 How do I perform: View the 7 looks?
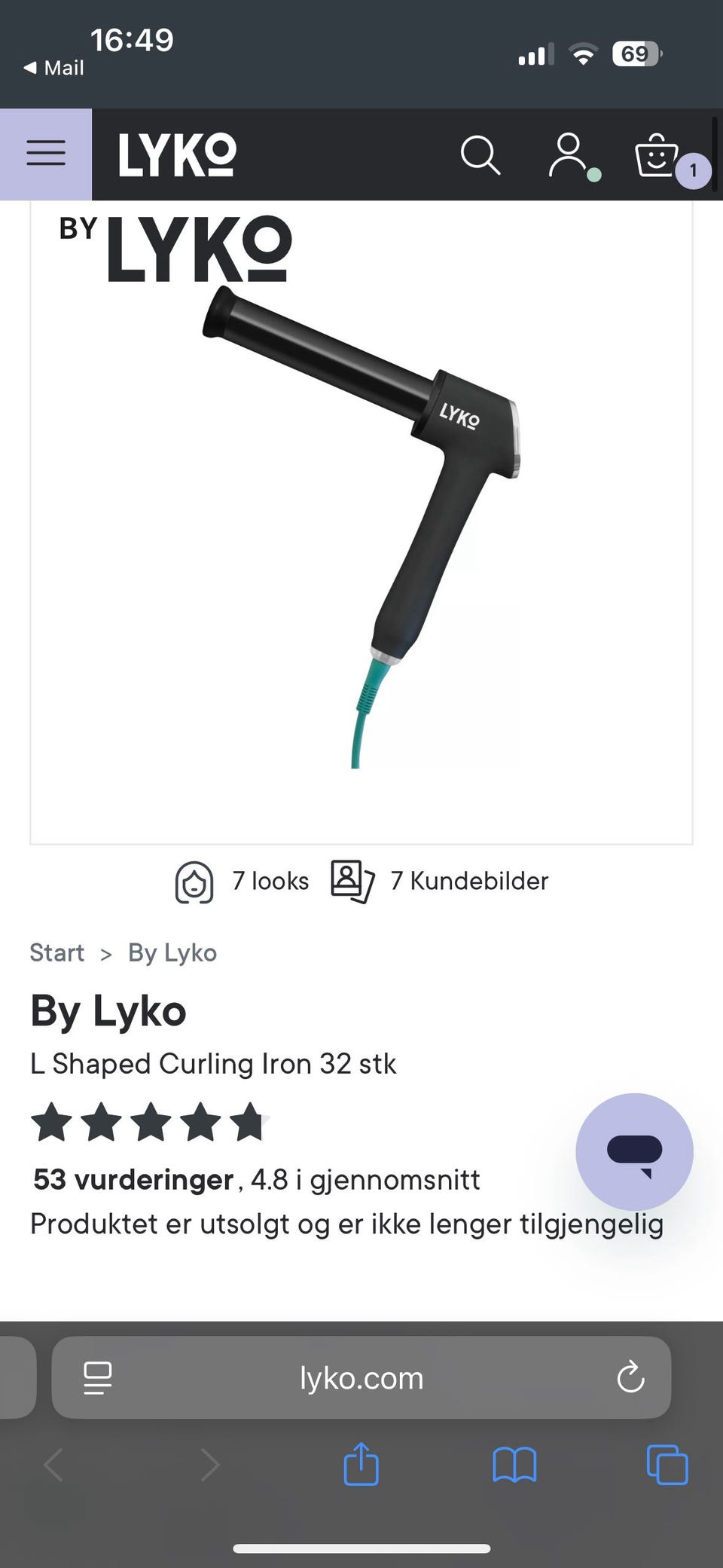click(243, 881)
